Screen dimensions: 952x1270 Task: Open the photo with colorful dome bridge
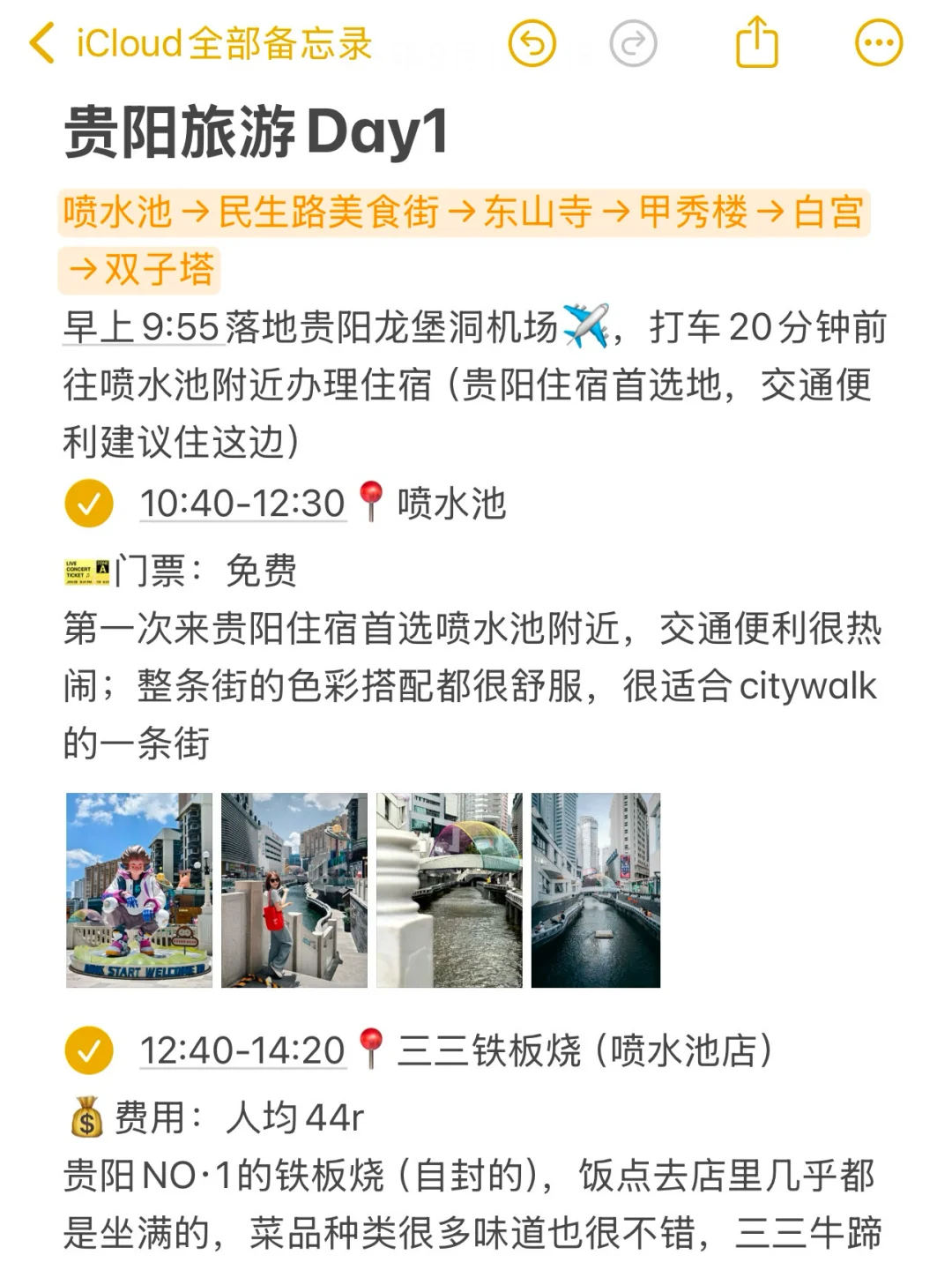[450, 890]
